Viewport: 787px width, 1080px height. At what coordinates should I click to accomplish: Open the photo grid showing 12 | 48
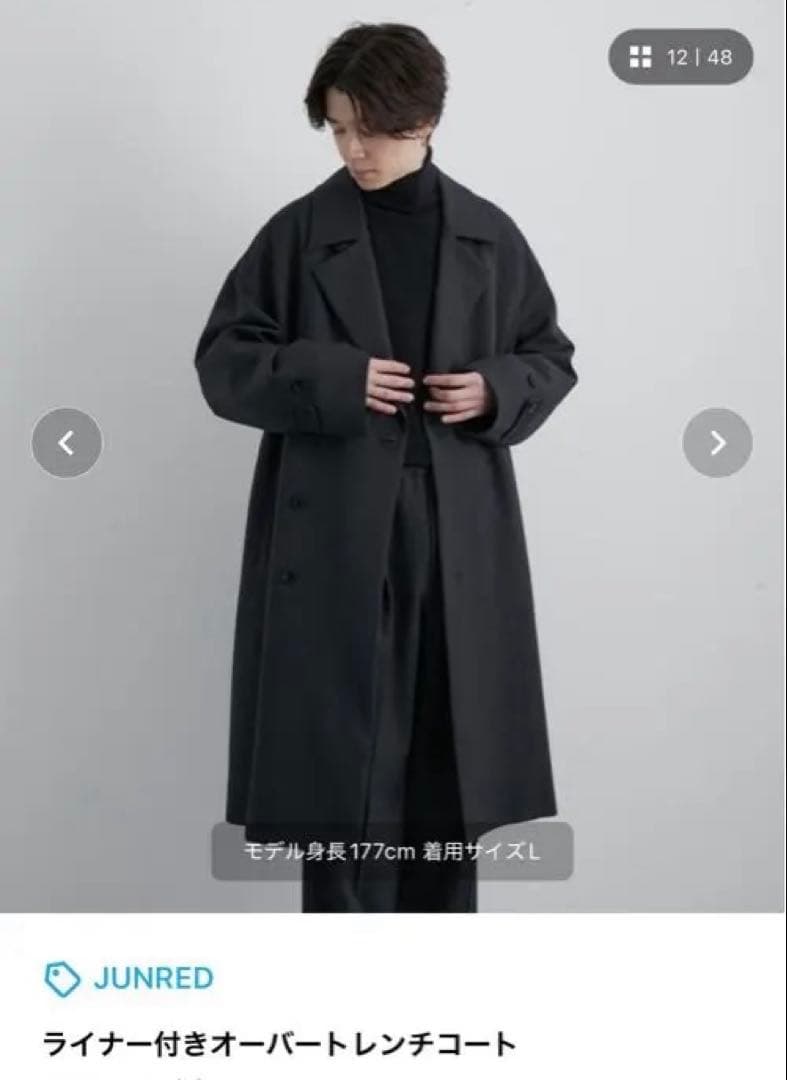click(x=680, y=57)
